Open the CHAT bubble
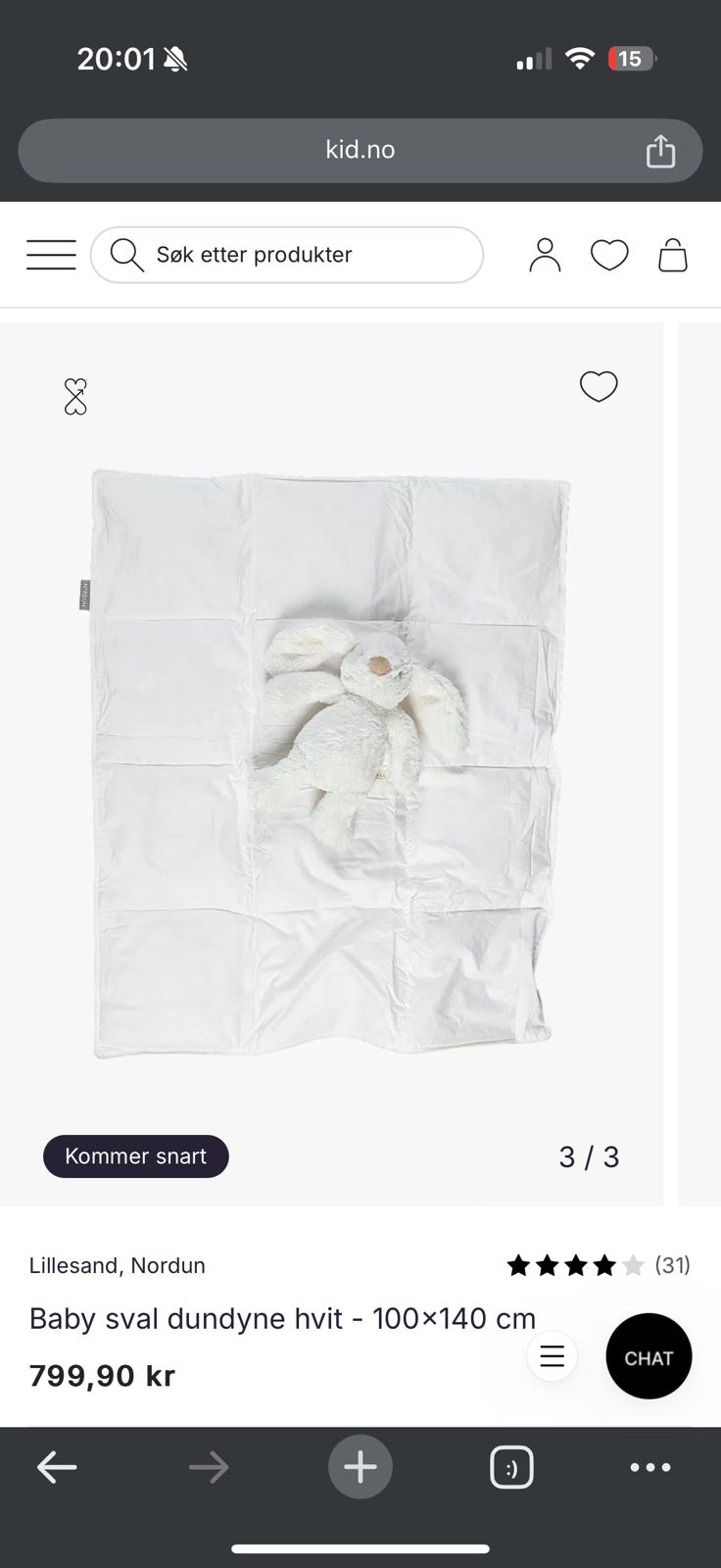 click(x=649, y=1357)
